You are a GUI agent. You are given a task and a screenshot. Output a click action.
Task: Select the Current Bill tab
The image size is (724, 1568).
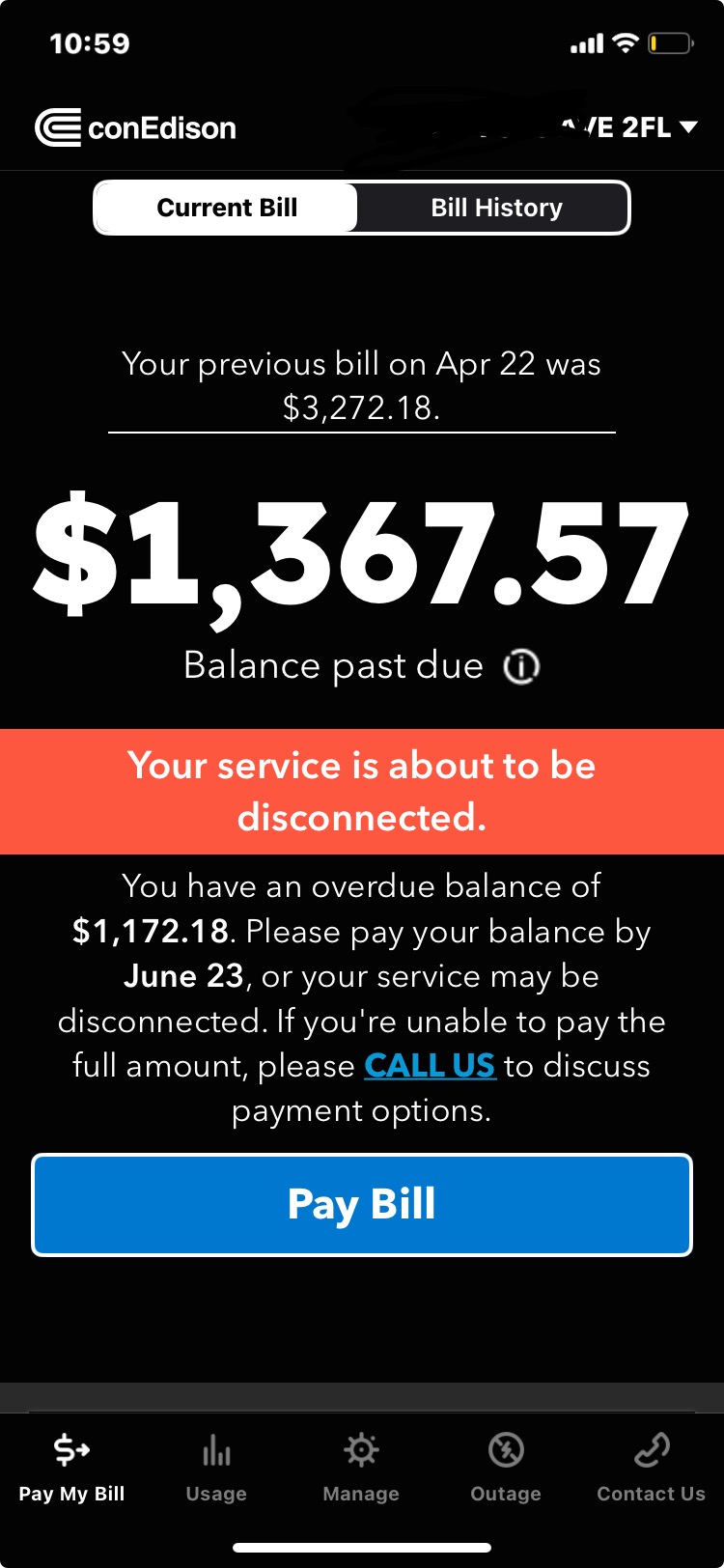[x=227, y=208]
